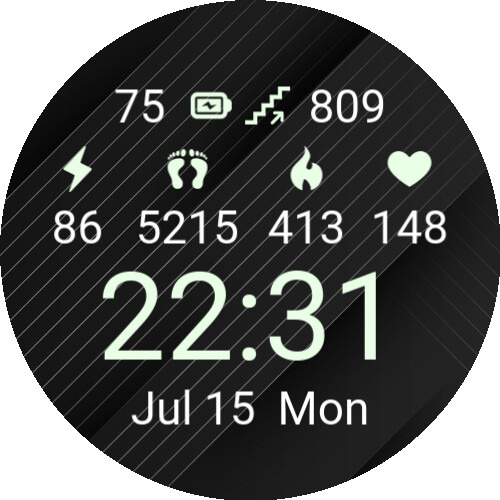Open the steps complication showing 5215
This screenshot has width=500, height=500.
(x=188, y=197)
